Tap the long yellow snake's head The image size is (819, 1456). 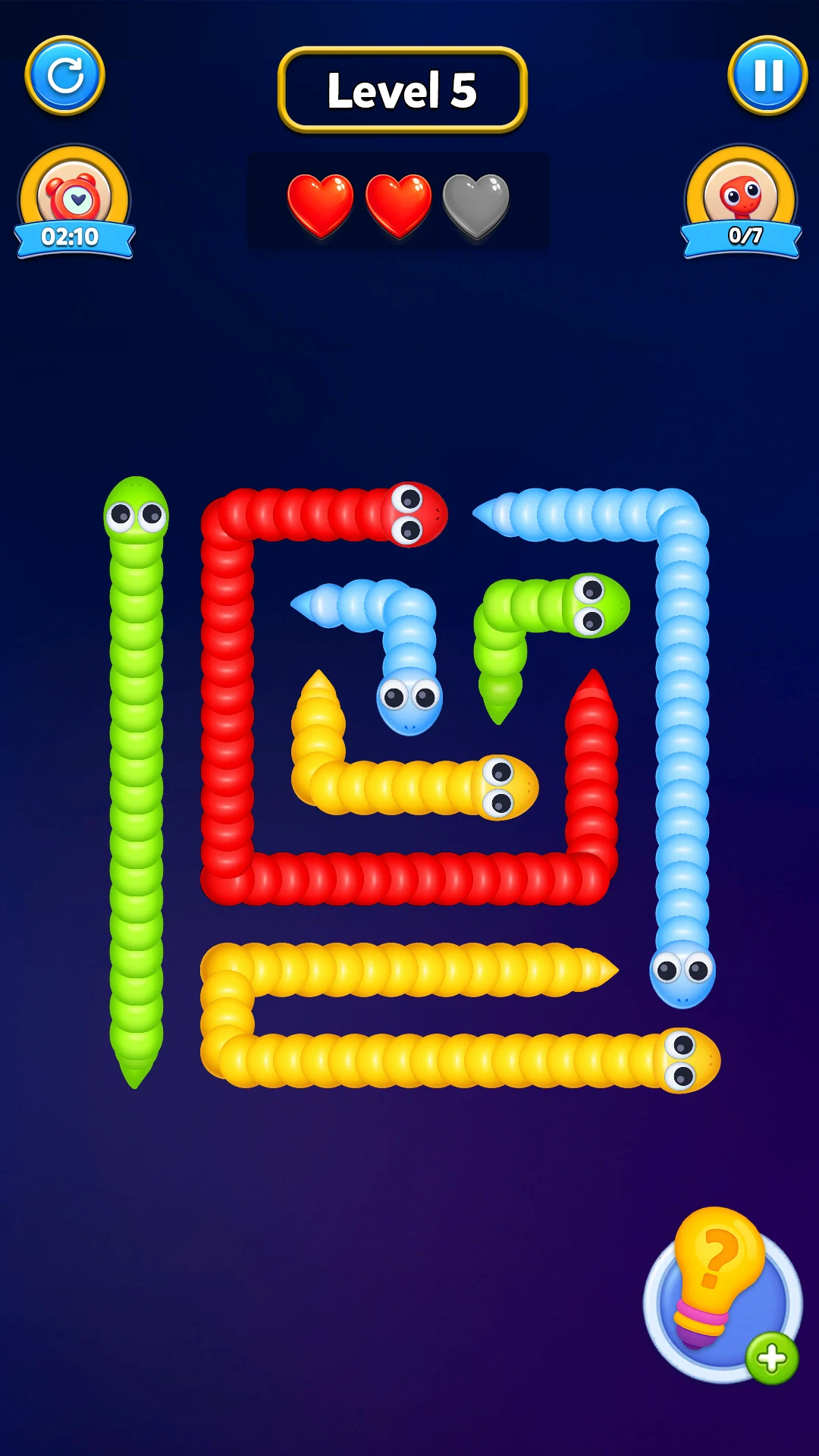coord(689,1060)
